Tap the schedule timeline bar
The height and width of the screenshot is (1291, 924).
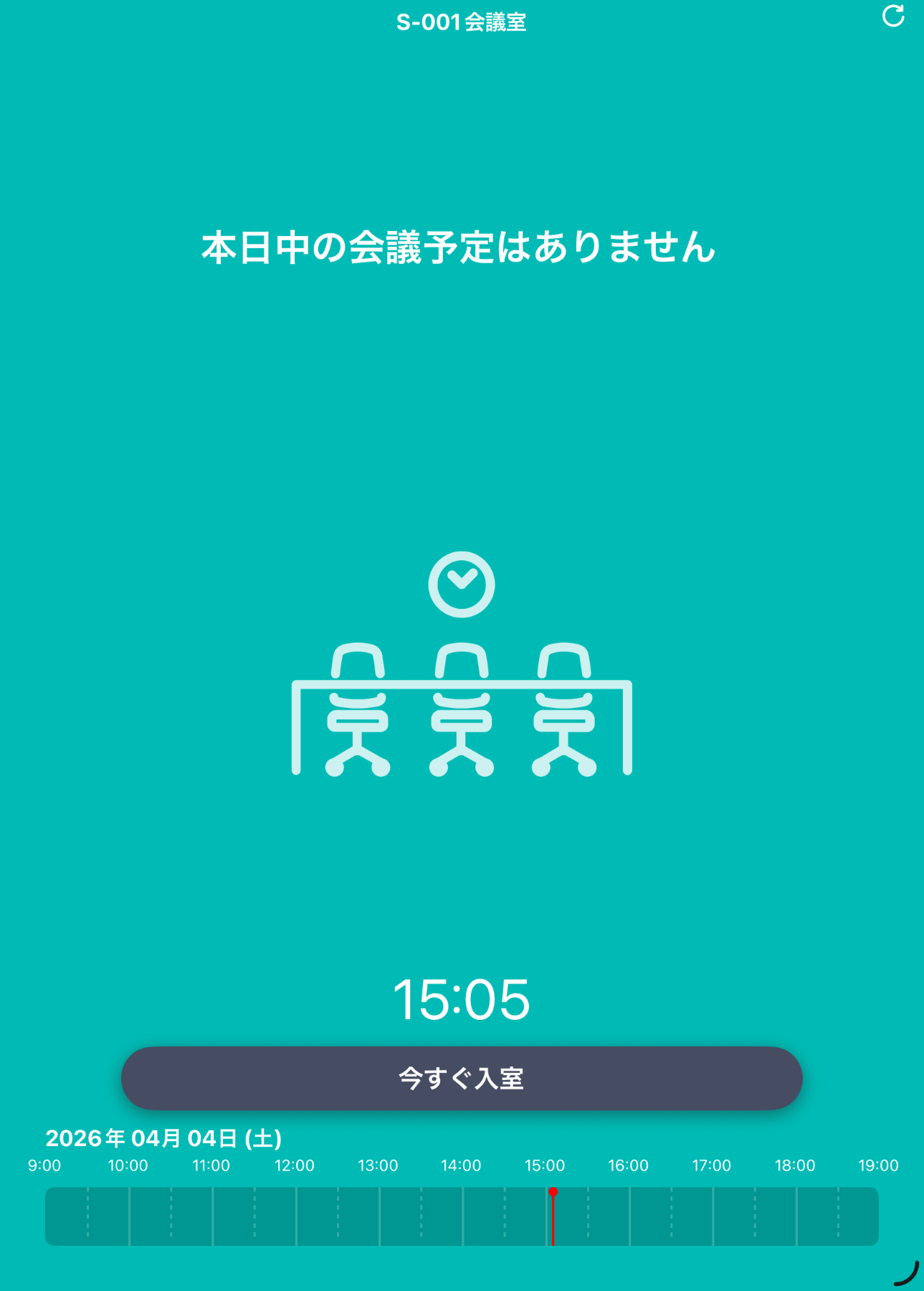click(462, 1216)
